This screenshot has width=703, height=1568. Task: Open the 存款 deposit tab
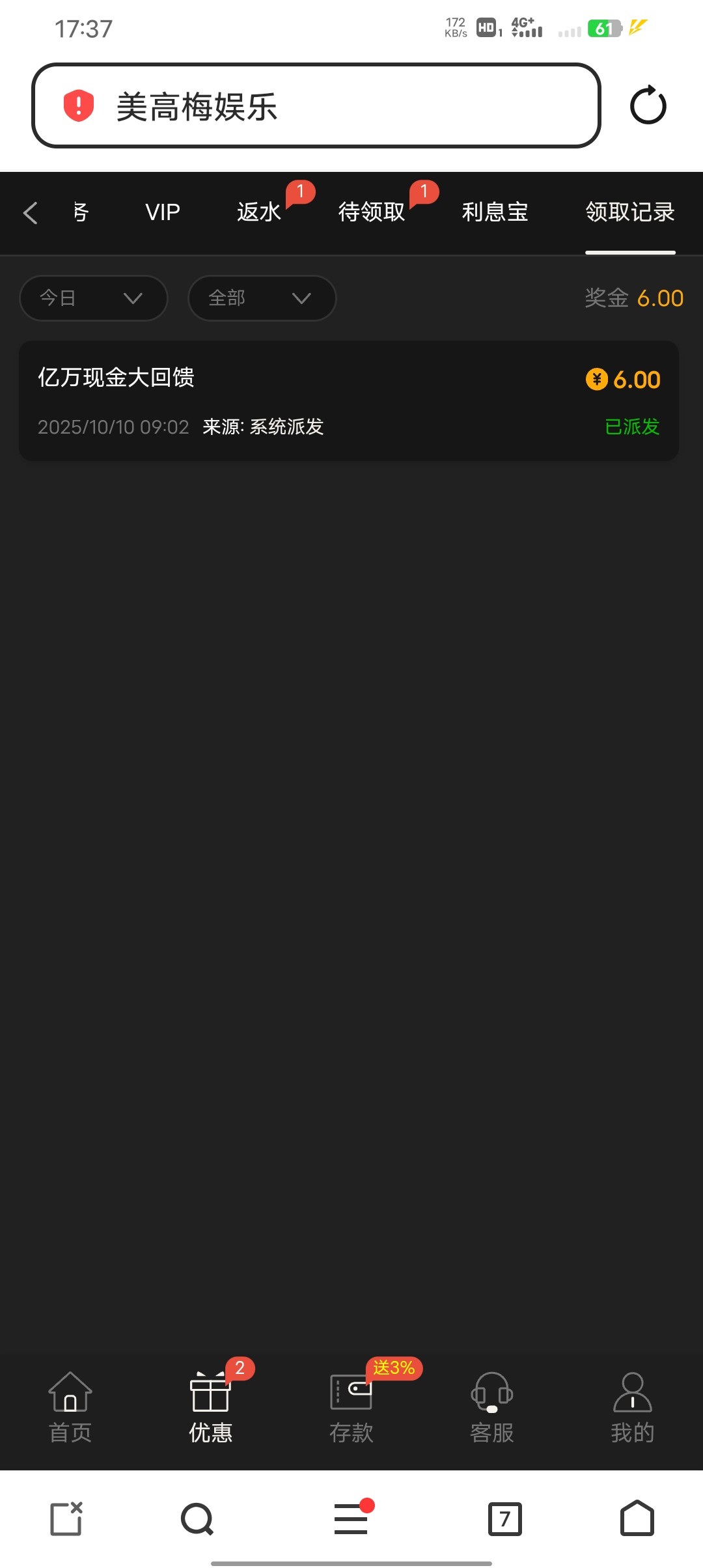pos(351,1407)
